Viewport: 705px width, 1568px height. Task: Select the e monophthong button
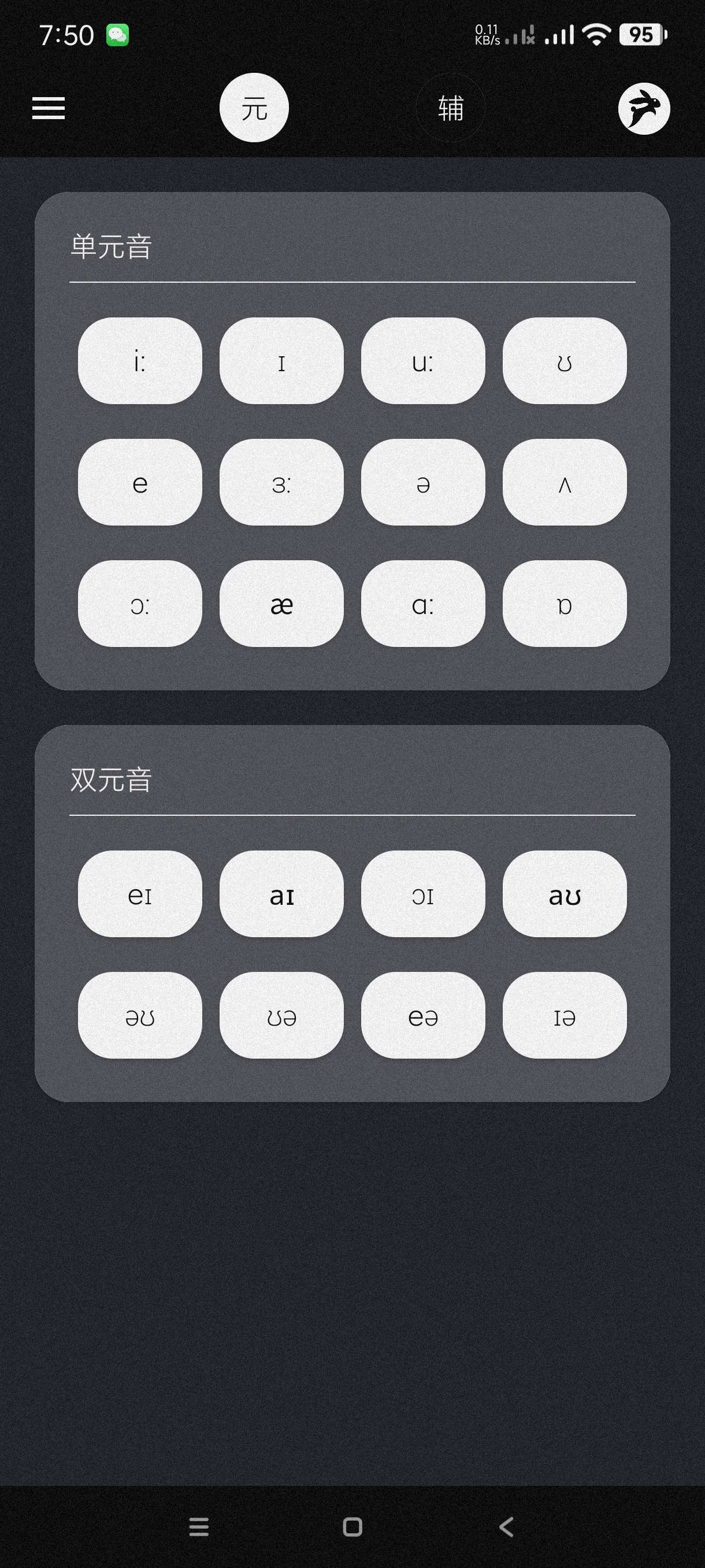click(x=140, y=483)
